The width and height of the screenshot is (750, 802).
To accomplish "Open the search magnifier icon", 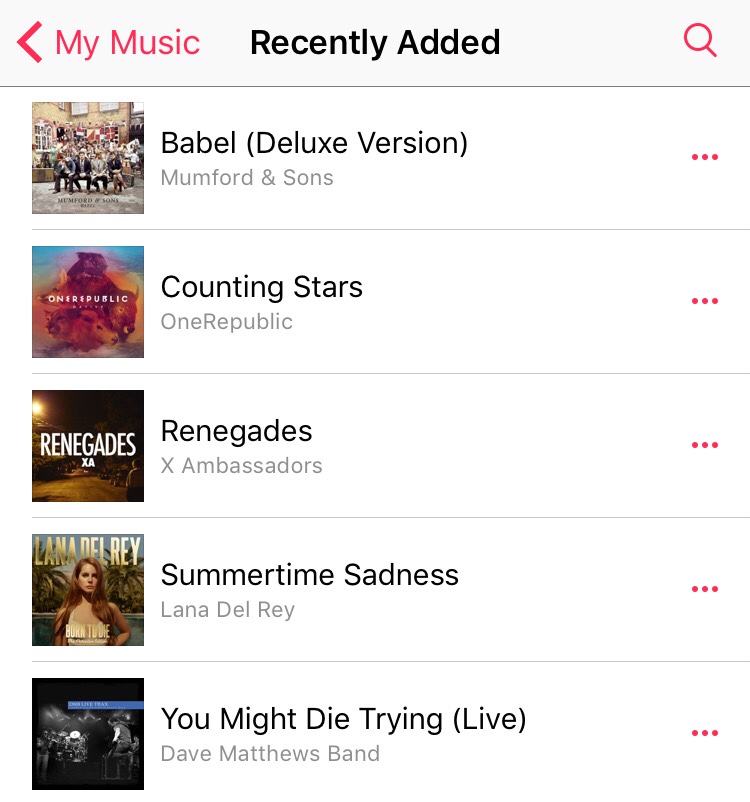I will coord(700,41).
